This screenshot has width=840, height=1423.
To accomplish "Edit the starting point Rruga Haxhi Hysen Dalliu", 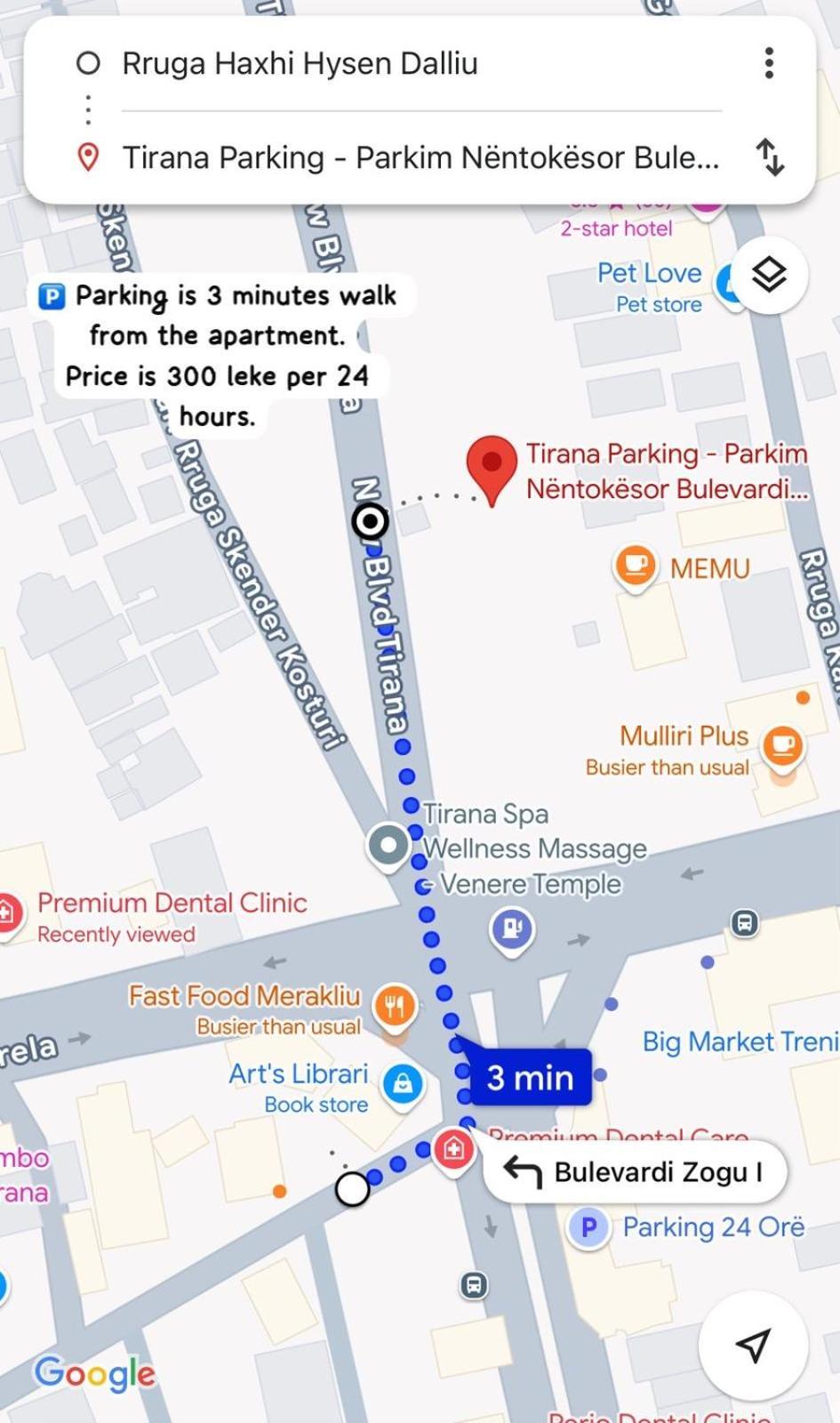I will tap(300, 64).
